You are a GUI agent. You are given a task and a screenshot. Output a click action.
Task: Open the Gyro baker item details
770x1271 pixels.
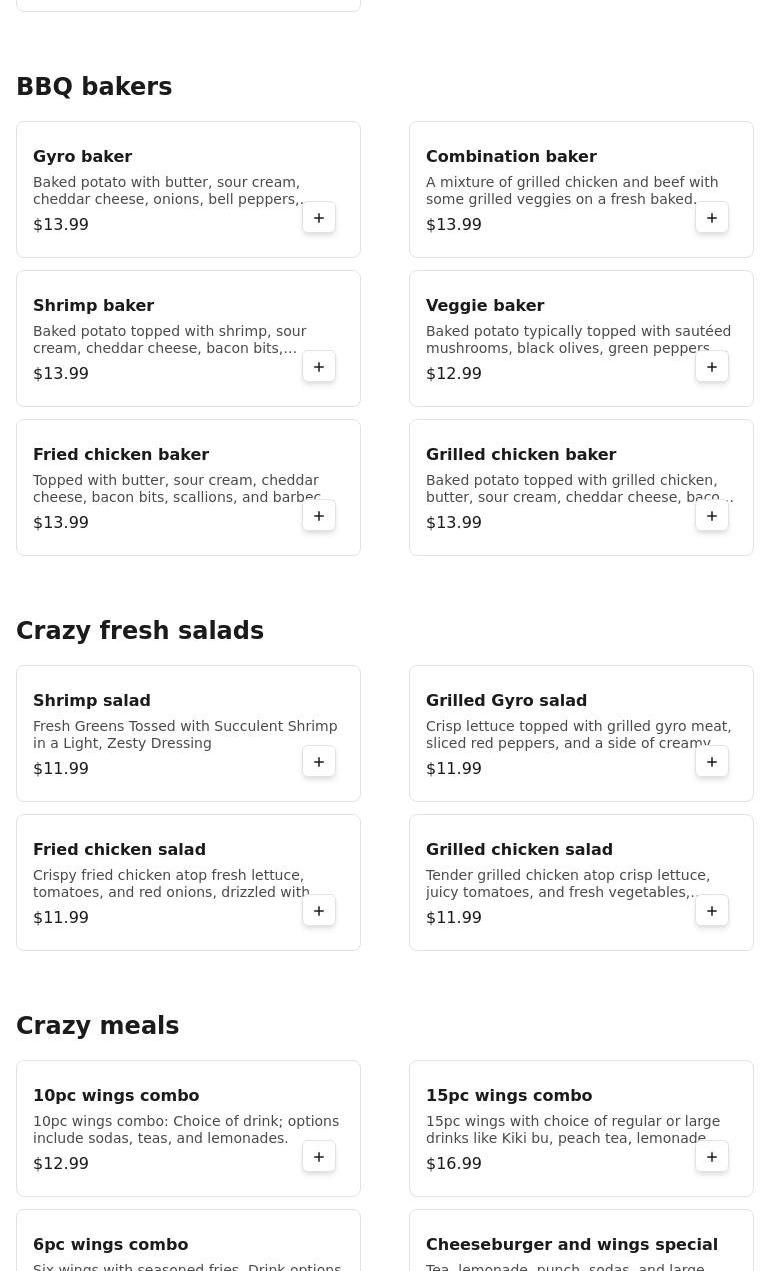pos(83,156)
